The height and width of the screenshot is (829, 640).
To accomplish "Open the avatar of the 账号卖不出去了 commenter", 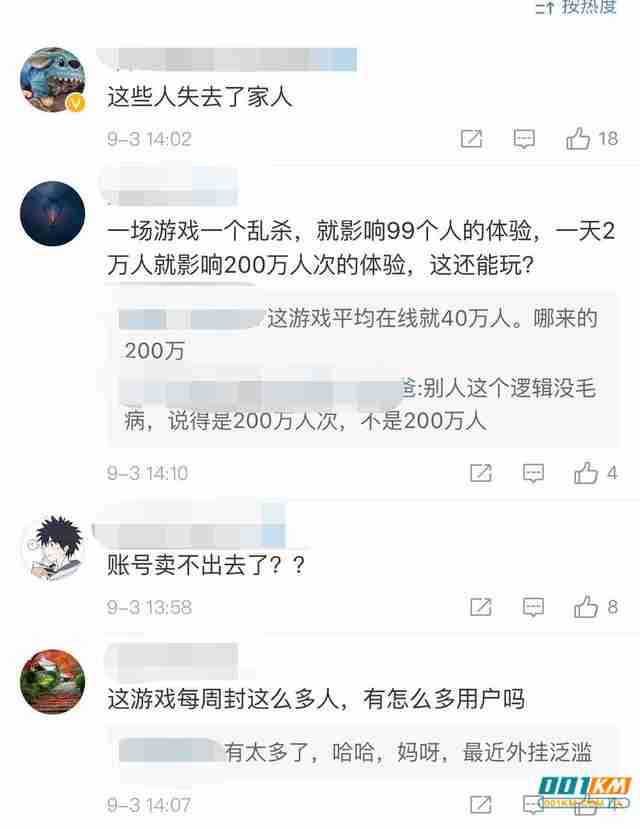I will click(x=52, y=549).
